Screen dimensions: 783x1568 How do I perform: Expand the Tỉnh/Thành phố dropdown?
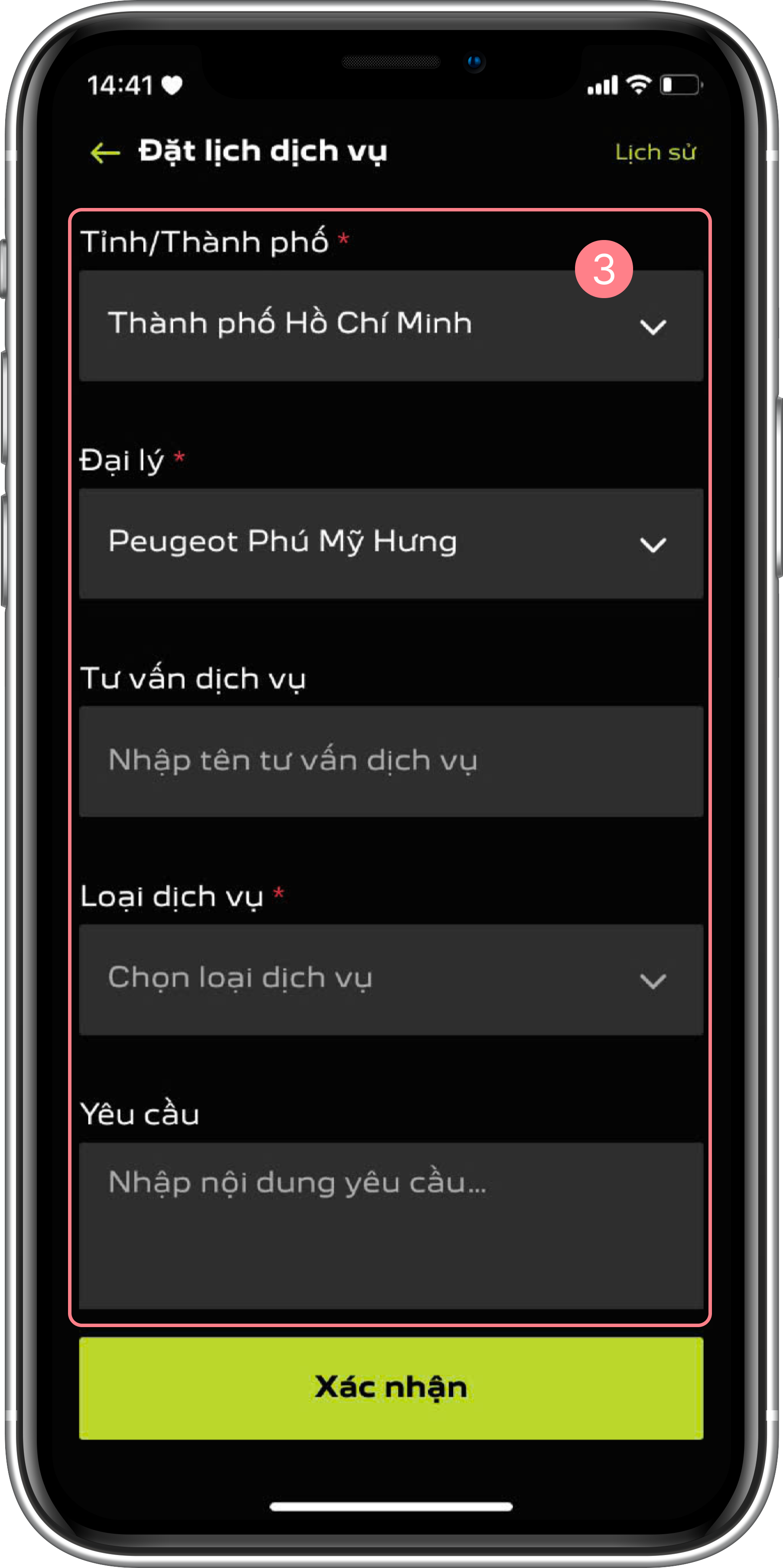point(391,326)
